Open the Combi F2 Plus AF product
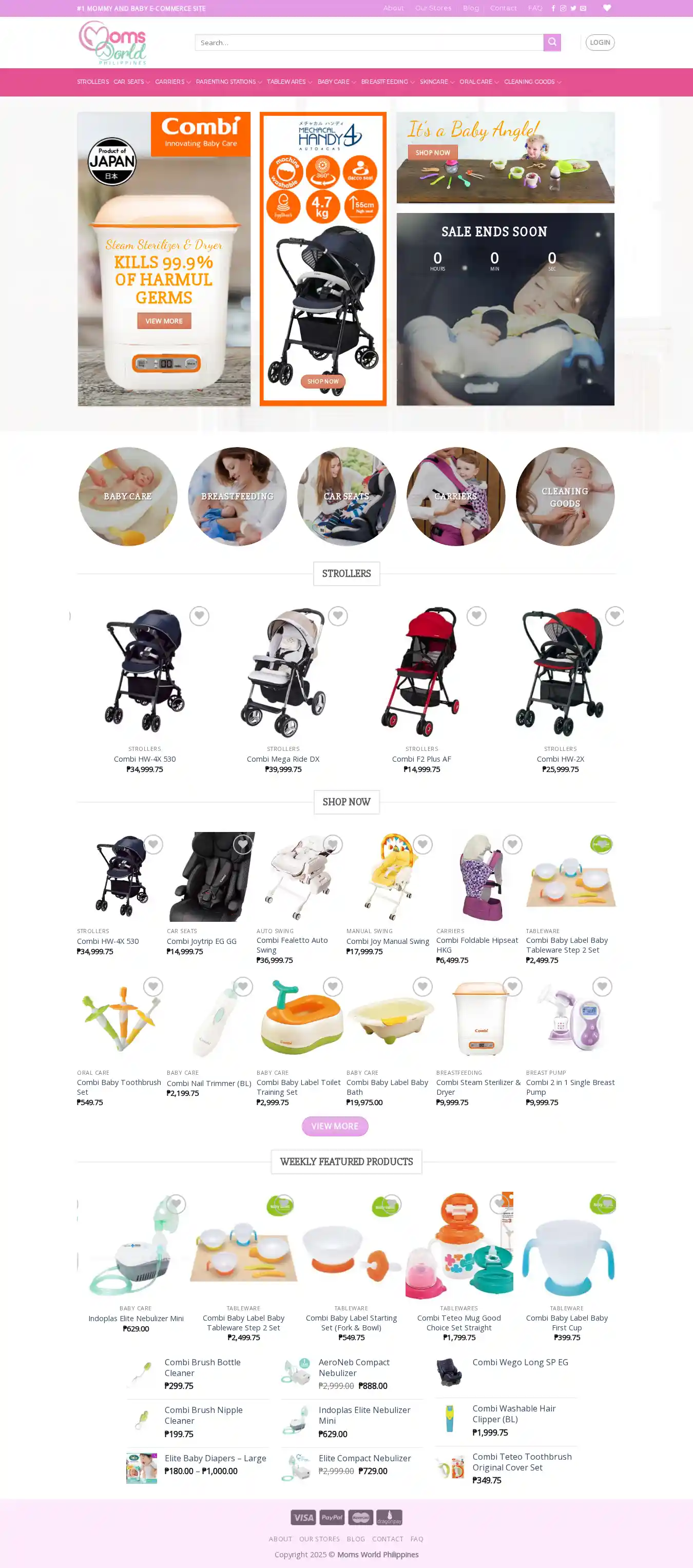Viewport: 693px width, 1568px height. coord(421,759)
